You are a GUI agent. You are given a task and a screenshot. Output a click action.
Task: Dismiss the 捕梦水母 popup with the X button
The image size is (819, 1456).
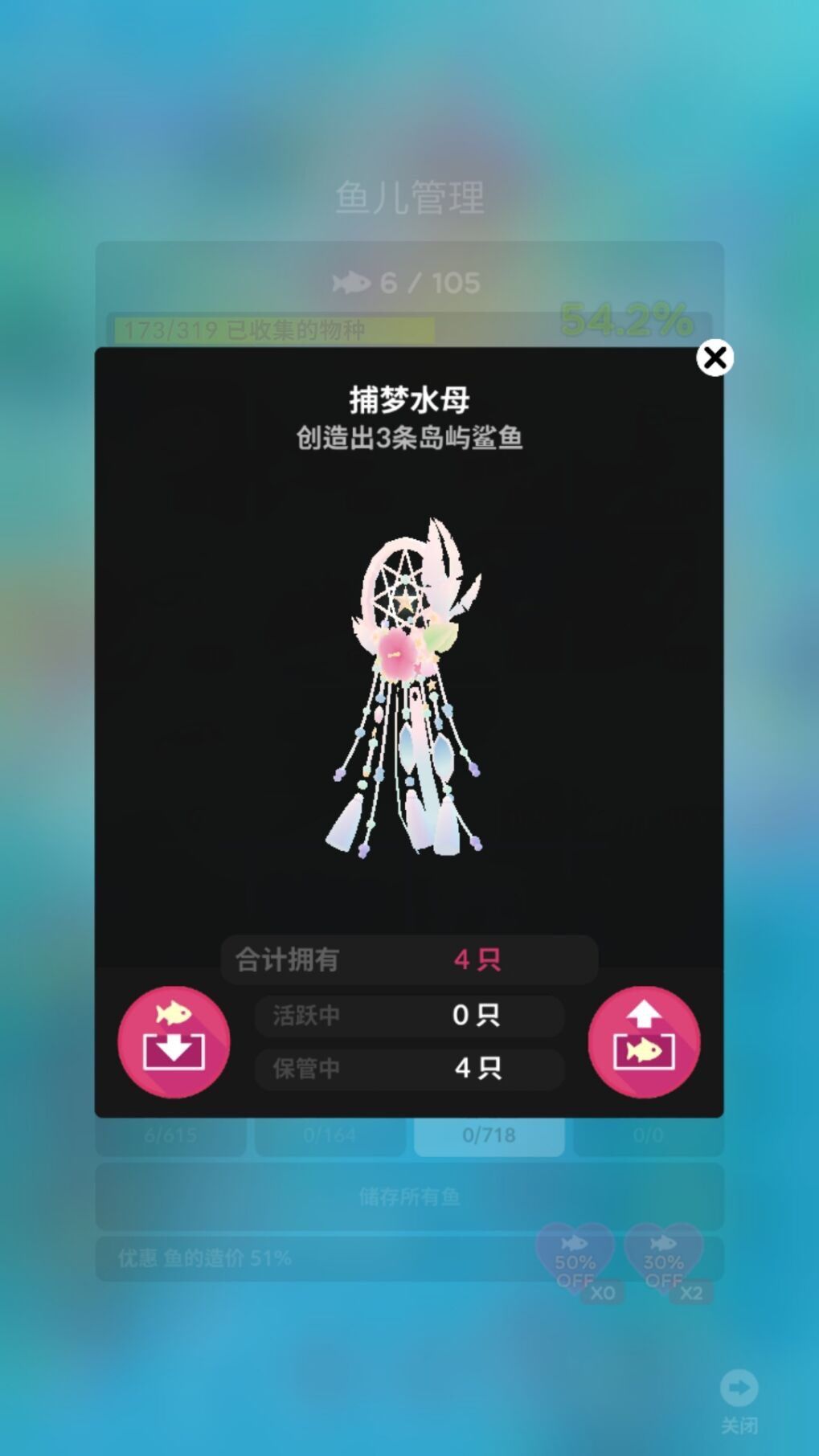[x=715, y=358]
